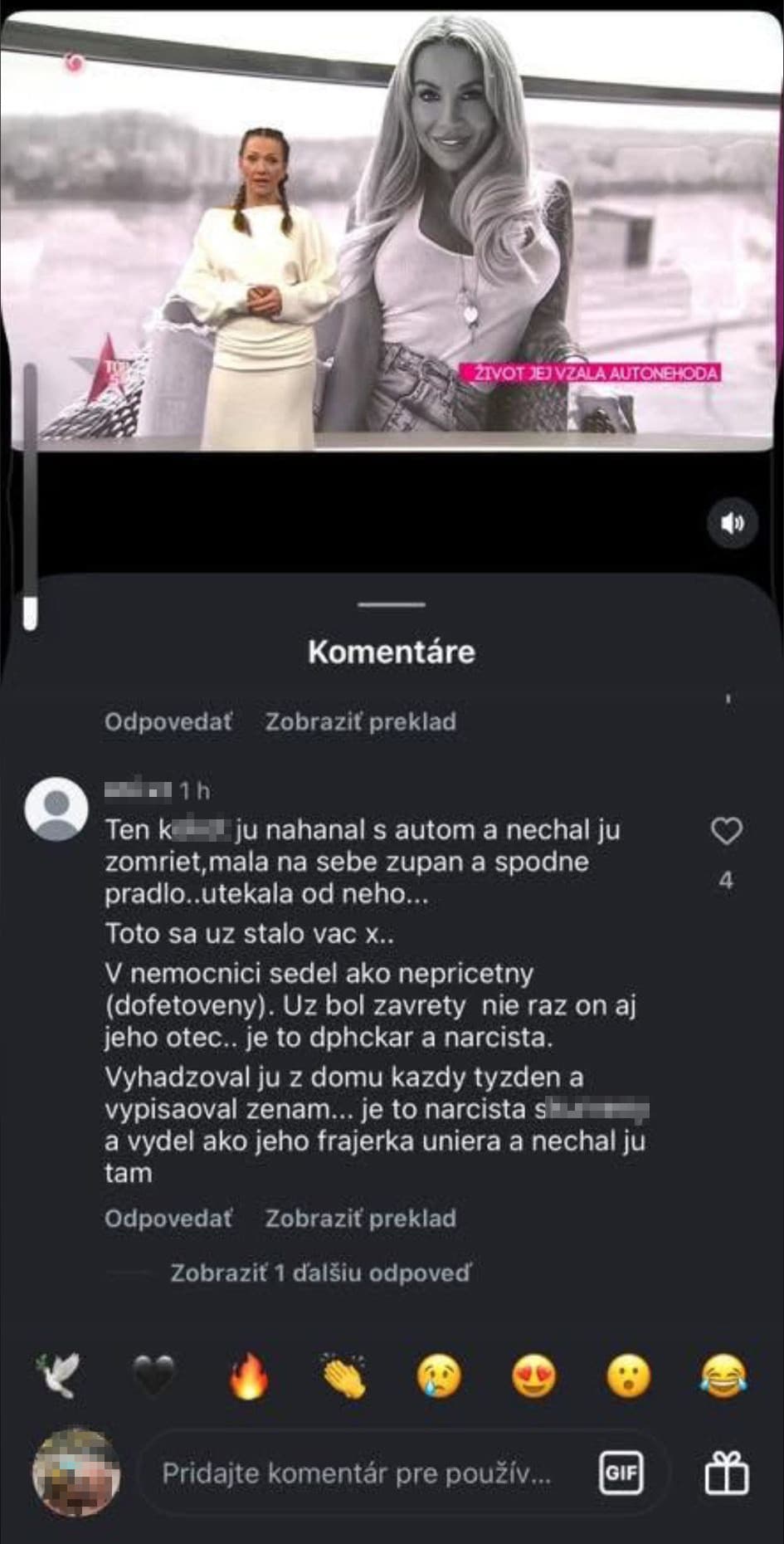784x1544 pixels.
Task: Toggle like on the top comment
Action: click(728, 831)
